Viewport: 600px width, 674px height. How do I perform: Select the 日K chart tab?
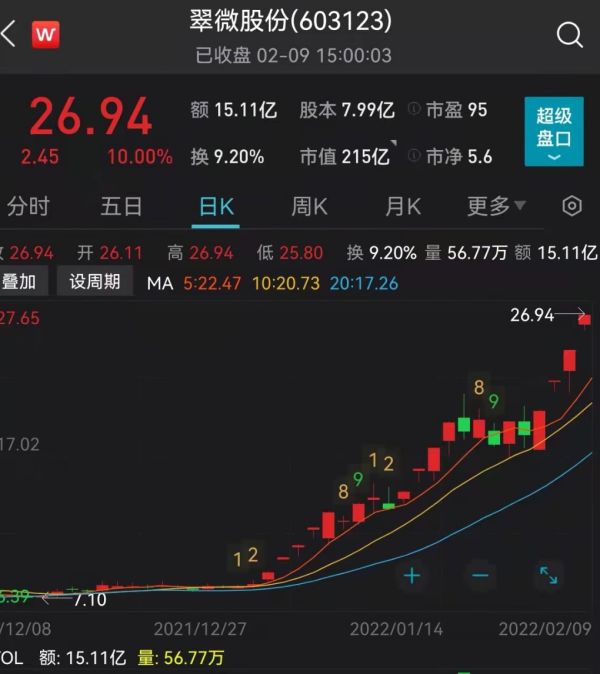click(216, 207)
